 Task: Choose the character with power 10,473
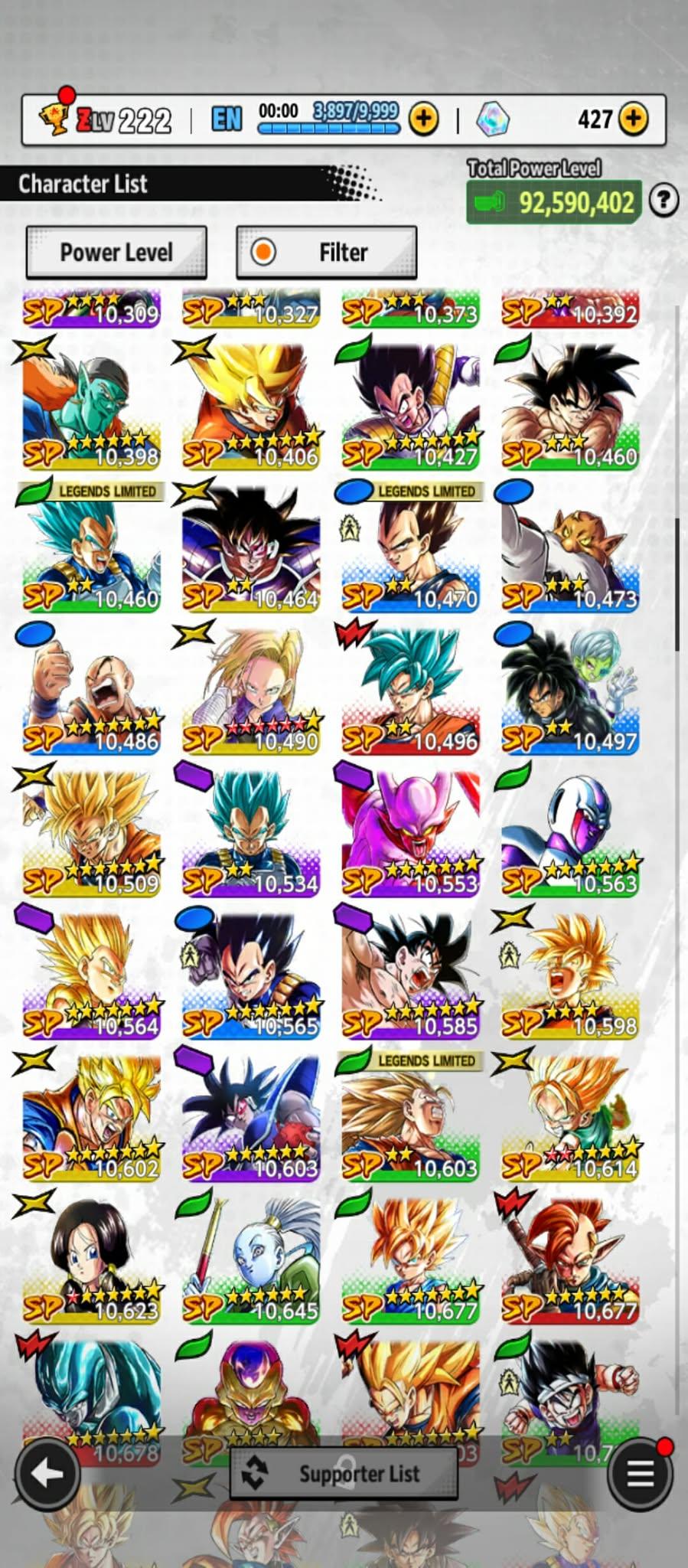coord(570,546)
